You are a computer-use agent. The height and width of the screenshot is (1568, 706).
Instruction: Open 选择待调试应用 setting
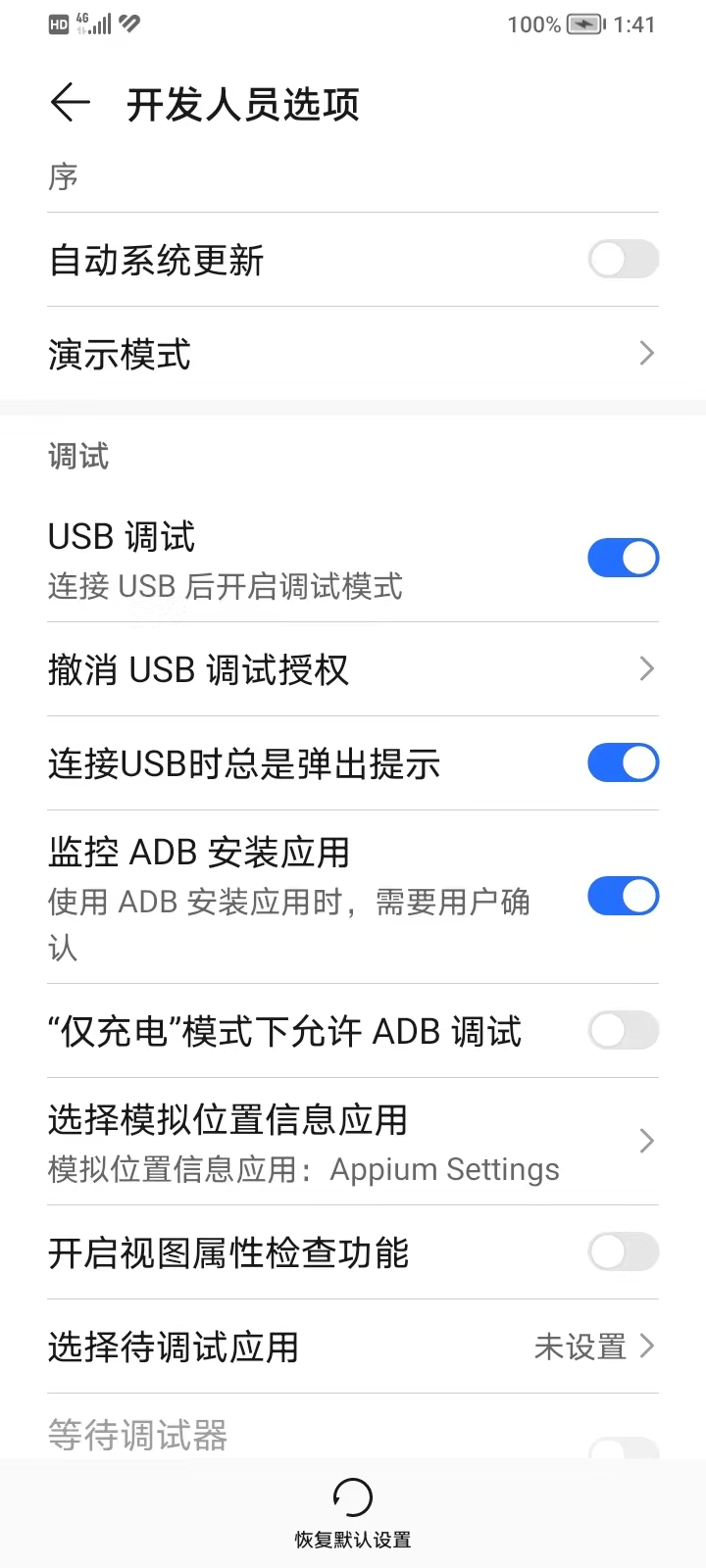(x=353, y=1347)
